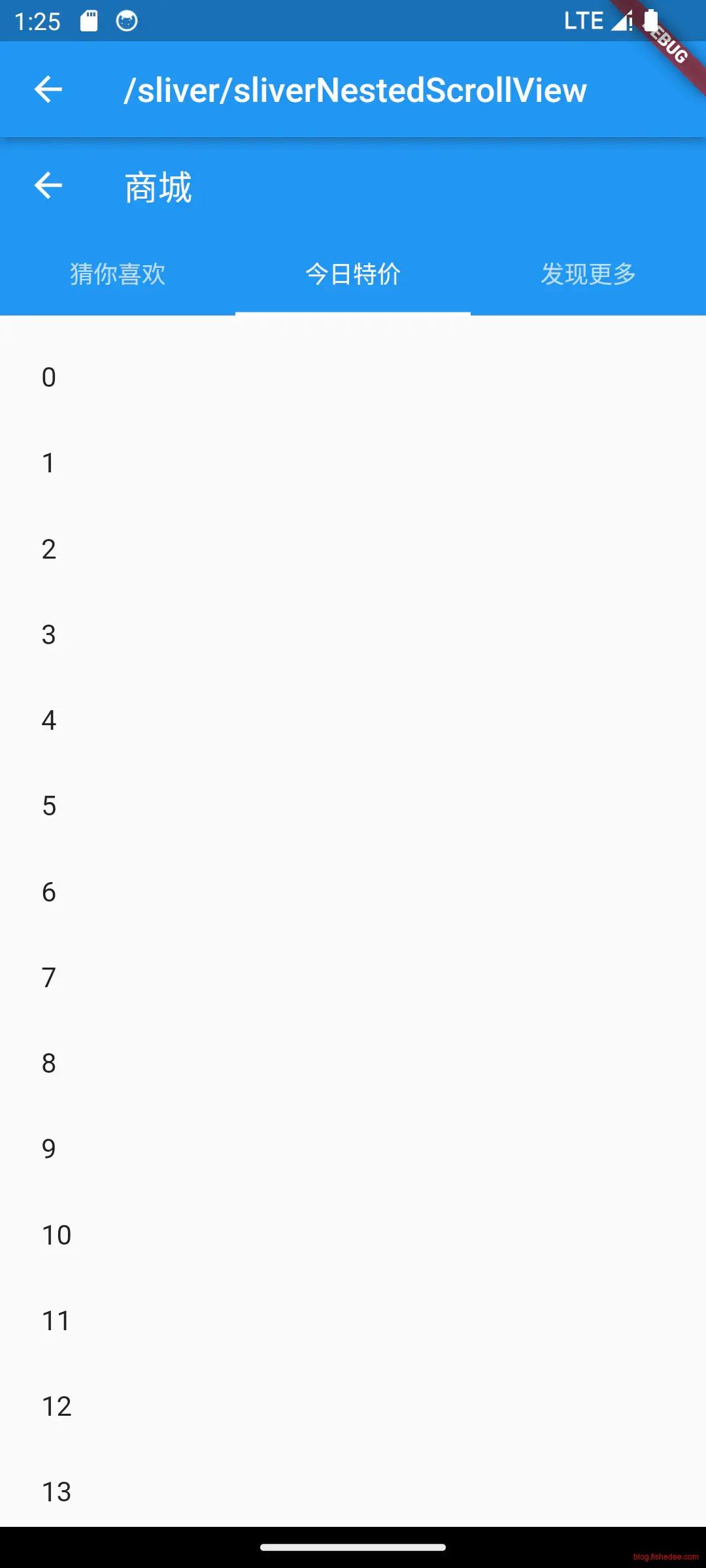Open list item 12
Image resolution: width=706 pixels, height=1568 pixels.
(x=353, y=1407)
